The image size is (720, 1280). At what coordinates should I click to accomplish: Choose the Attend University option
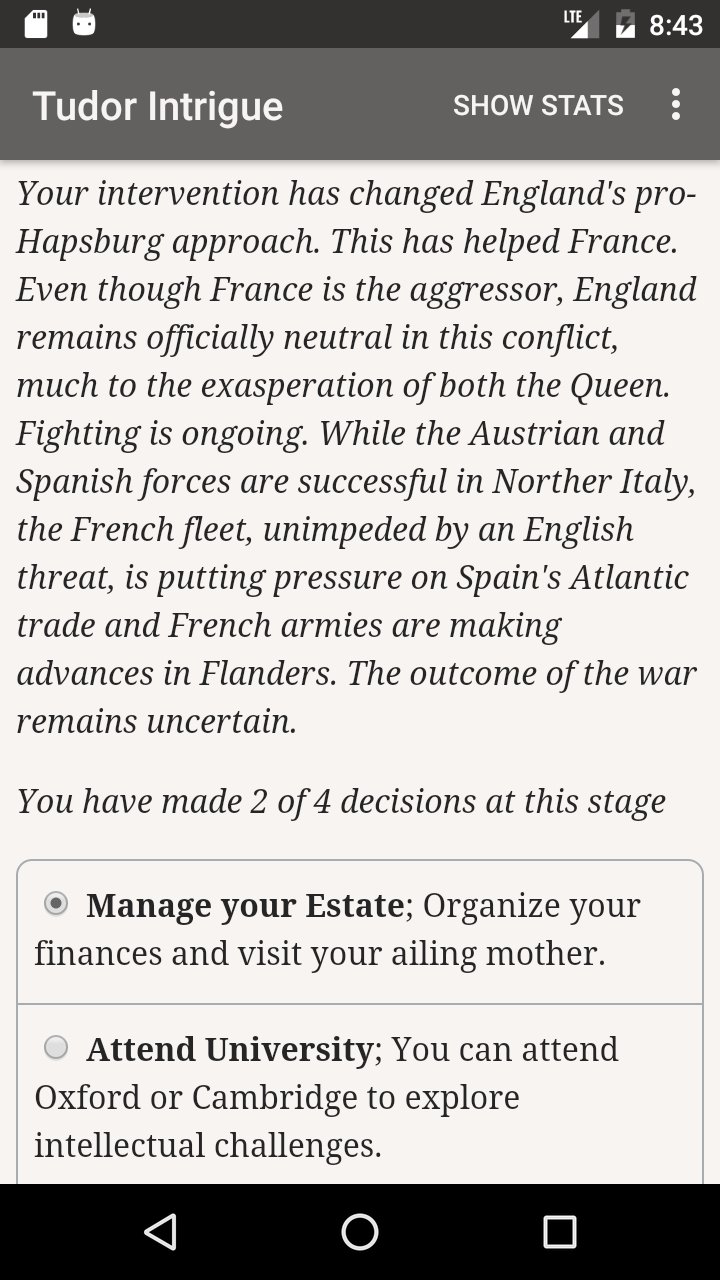pos(57,1048)
